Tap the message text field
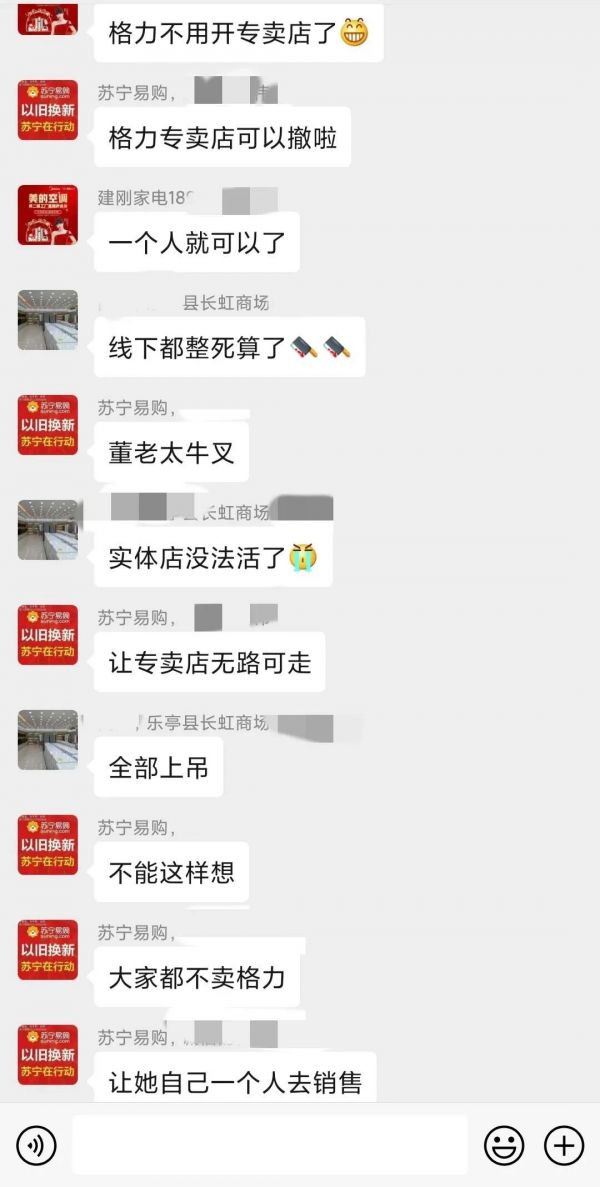This screenshot has height=1187, width=600. (x=269, y=1146)
